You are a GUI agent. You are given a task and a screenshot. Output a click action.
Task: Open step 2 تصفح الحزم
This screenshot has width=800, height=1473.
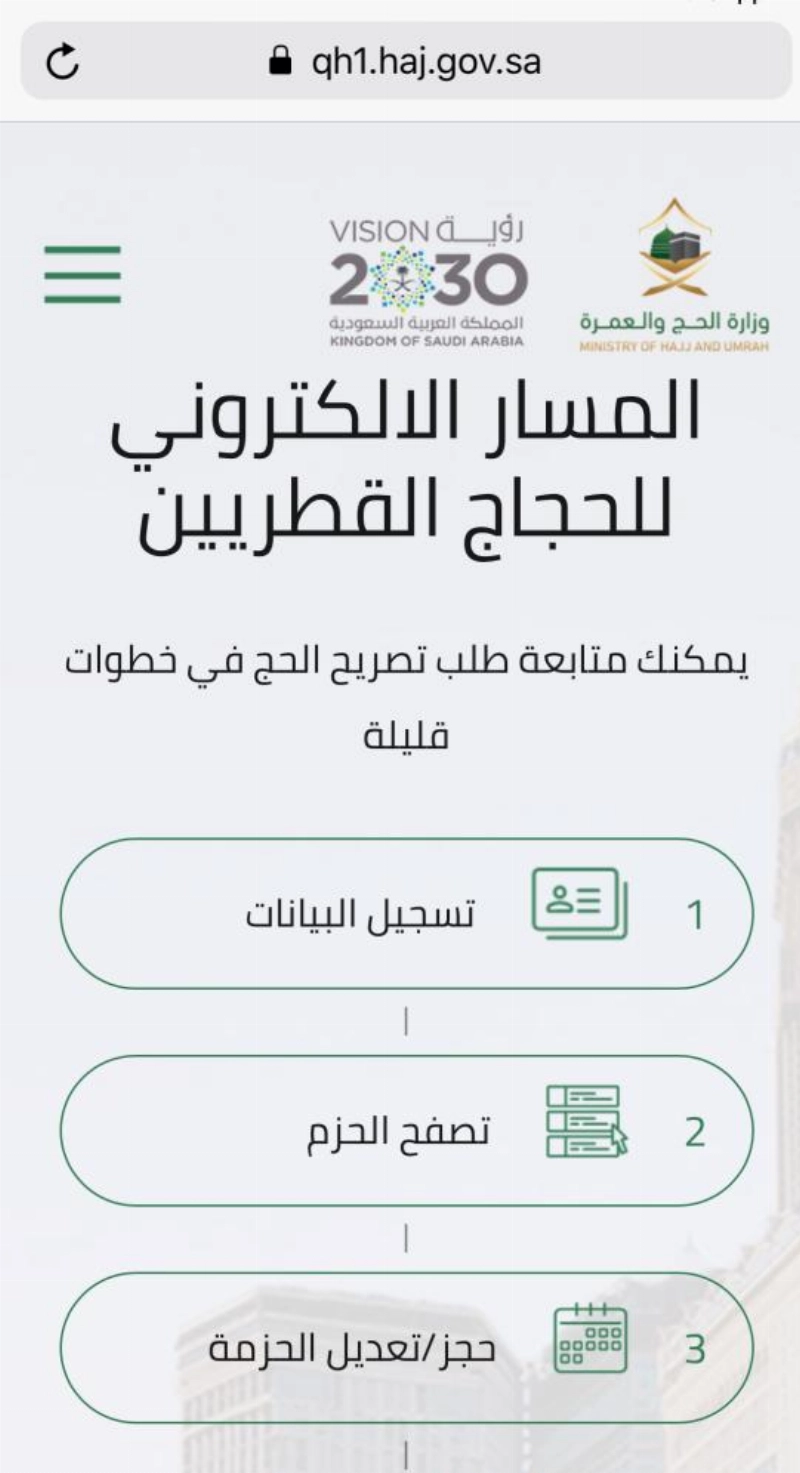click(x=406, y=1131)
